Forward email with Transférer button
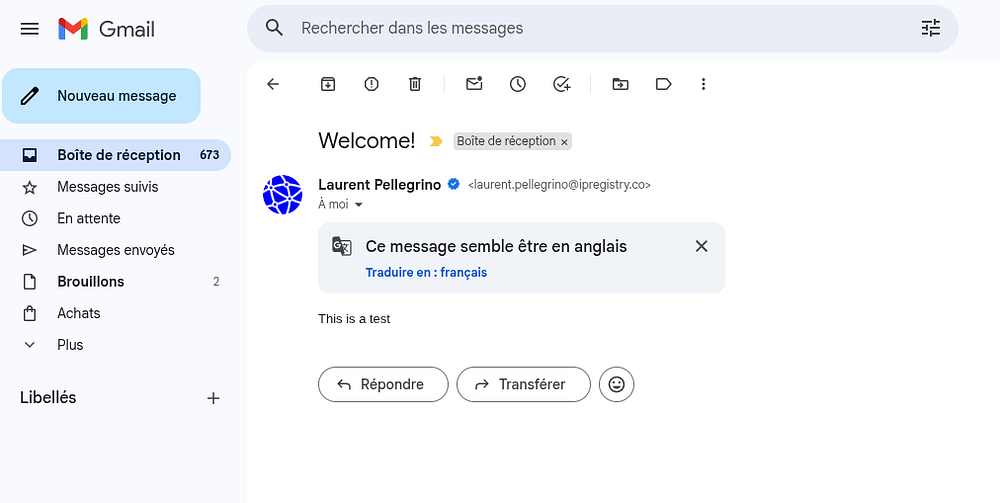 [x=523, y=384]
